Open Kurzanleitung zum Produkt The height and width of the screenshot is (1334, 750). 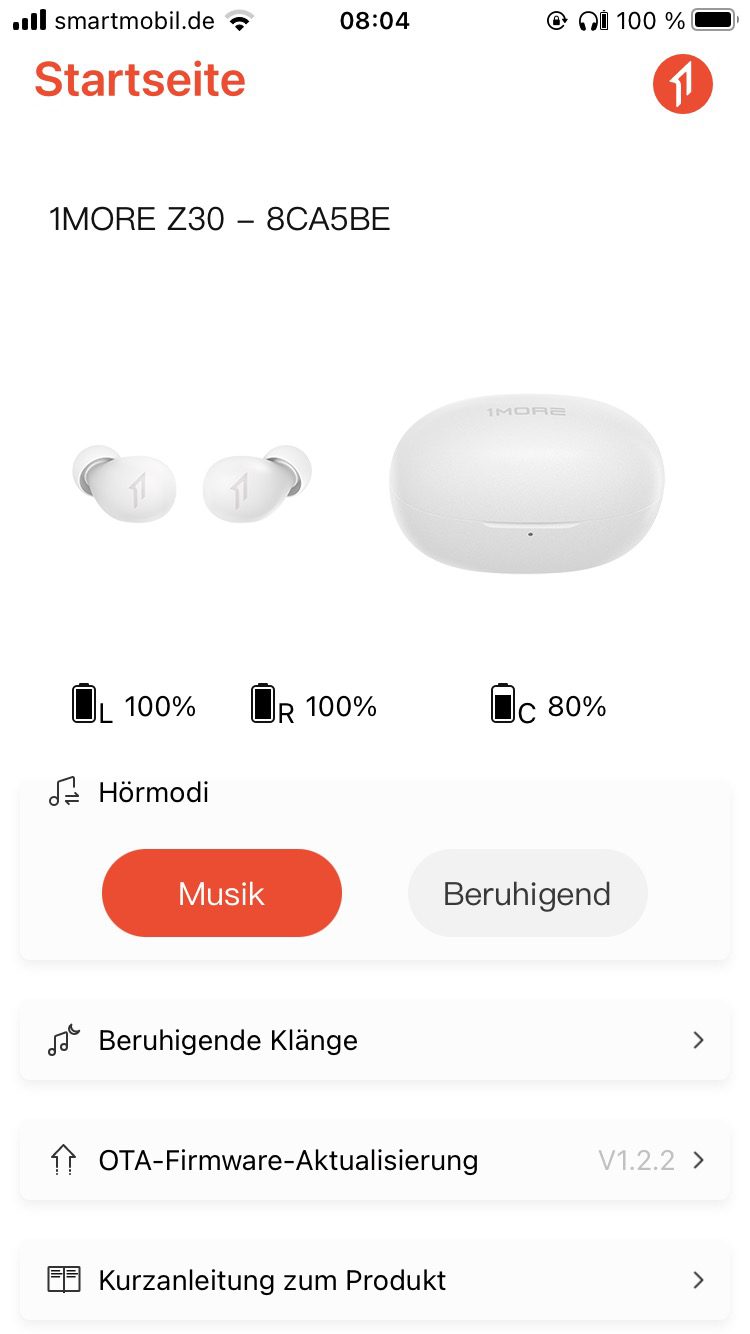[375, 1280]
